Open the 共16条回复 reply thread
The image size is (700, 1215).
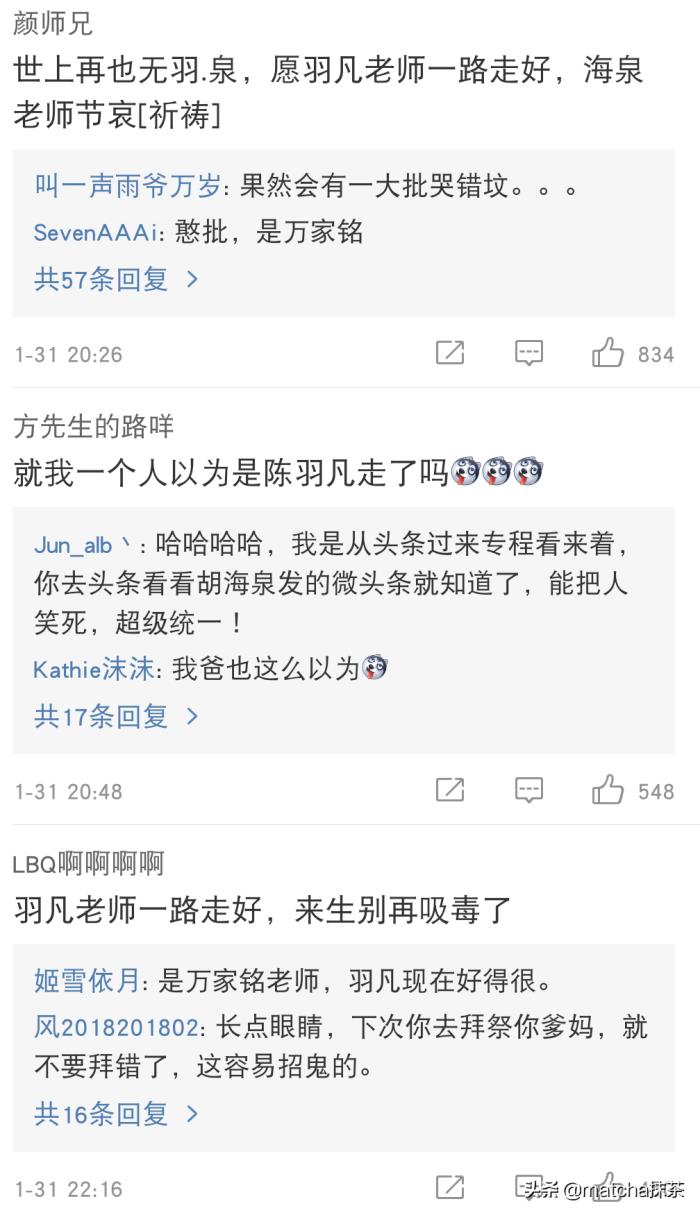pyautogui.click(x=116, y=1114)
